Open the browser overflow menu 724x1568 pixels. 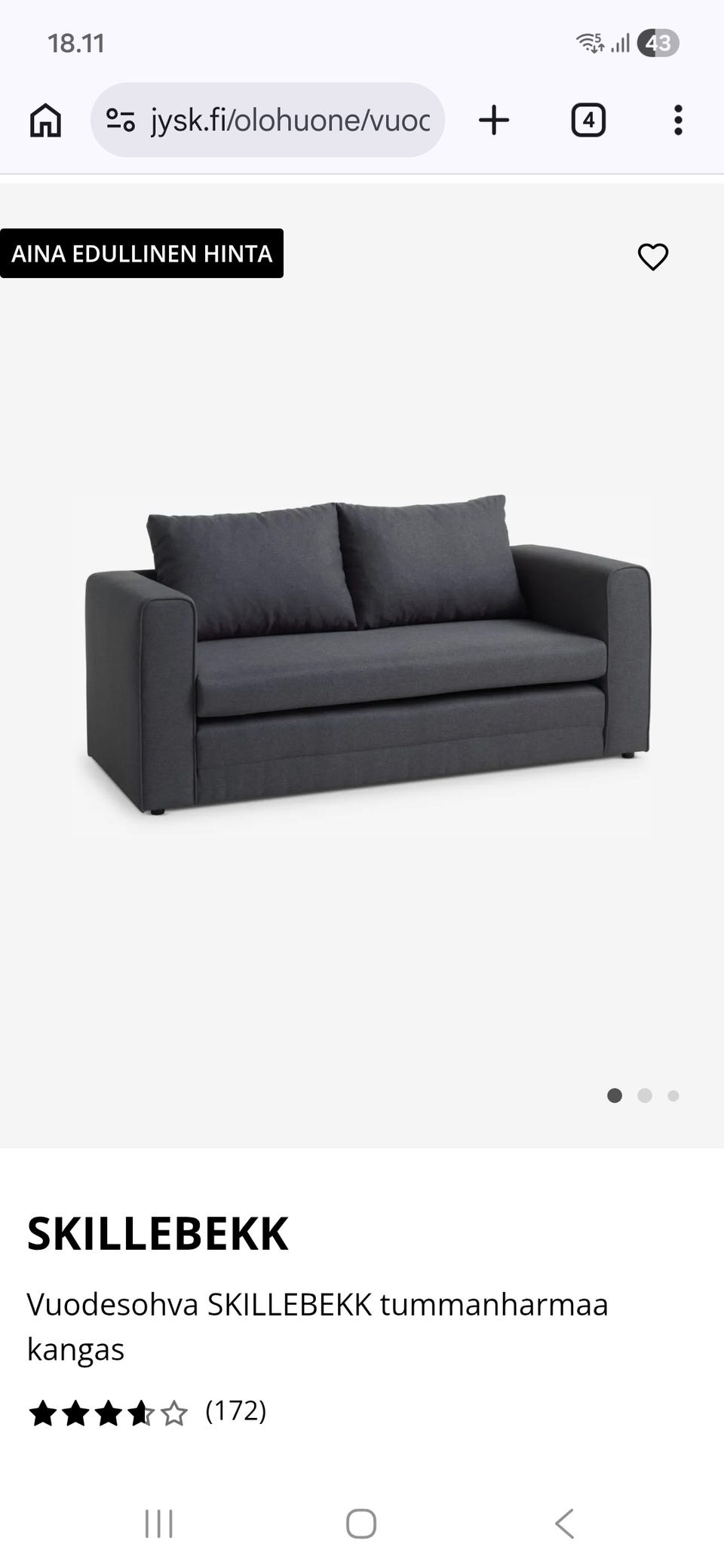[678, 120]
